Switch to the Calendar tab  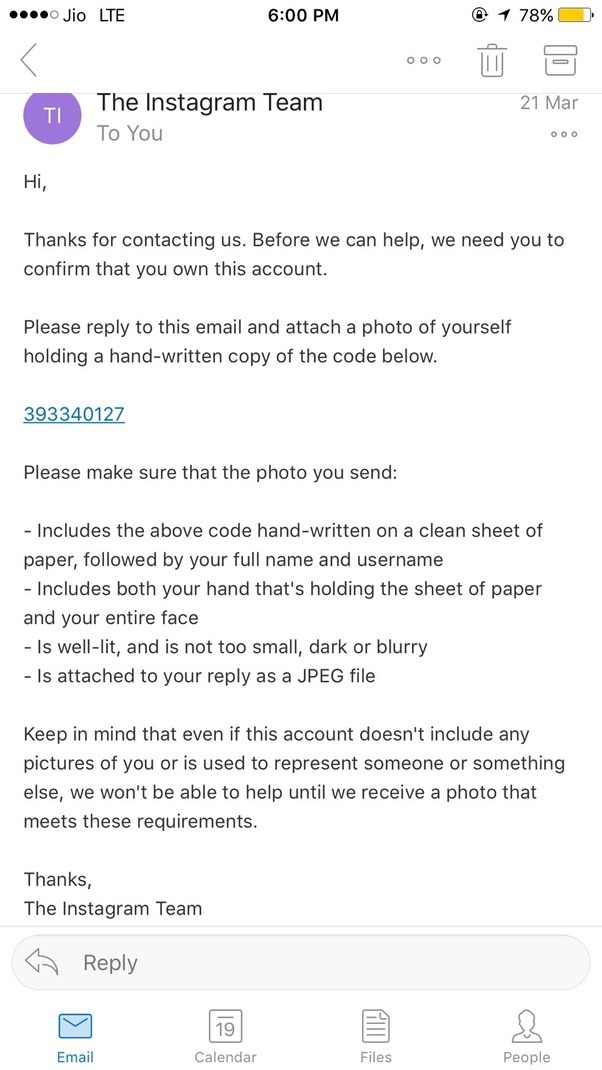[225, 1035]
